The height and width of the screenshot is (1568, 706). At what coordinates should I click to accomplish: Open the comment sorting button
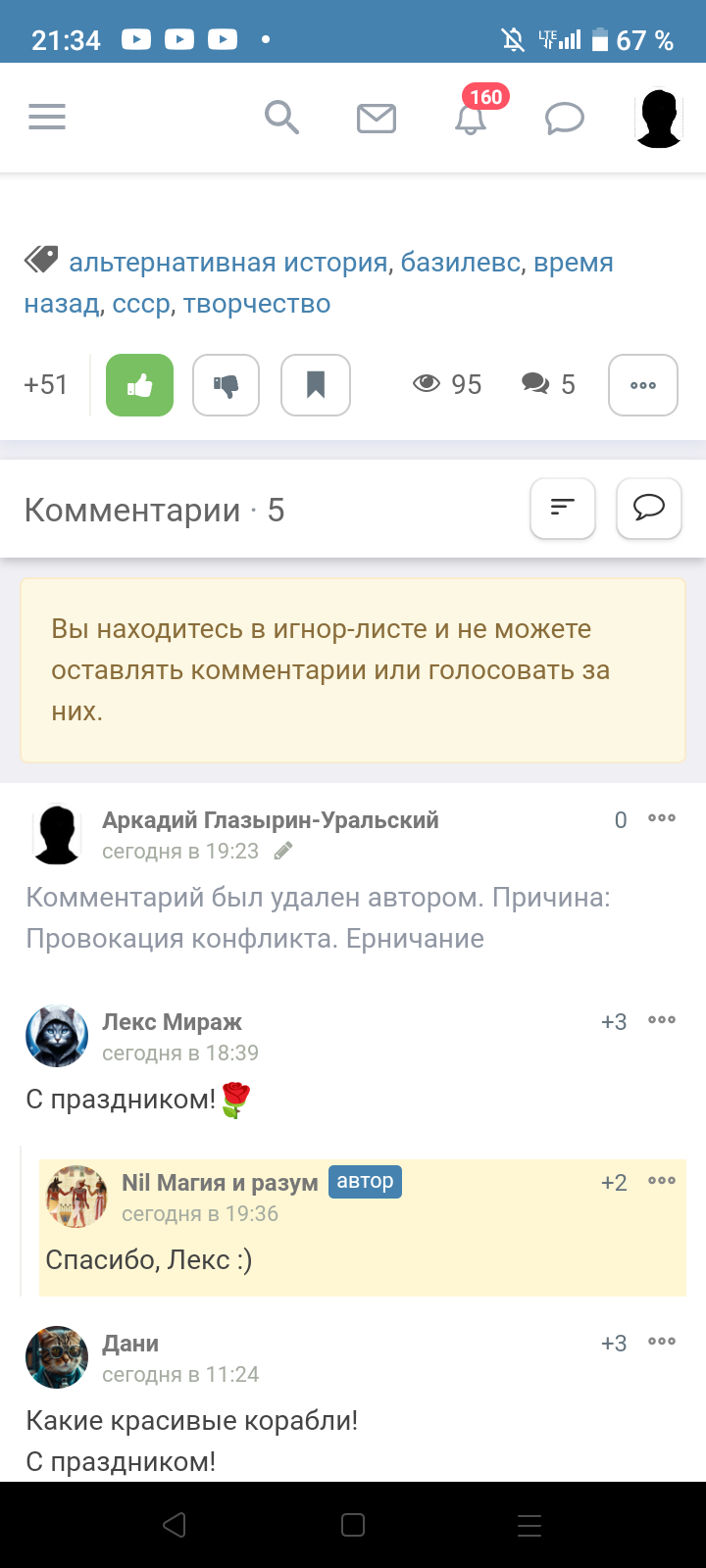(563, 508)
